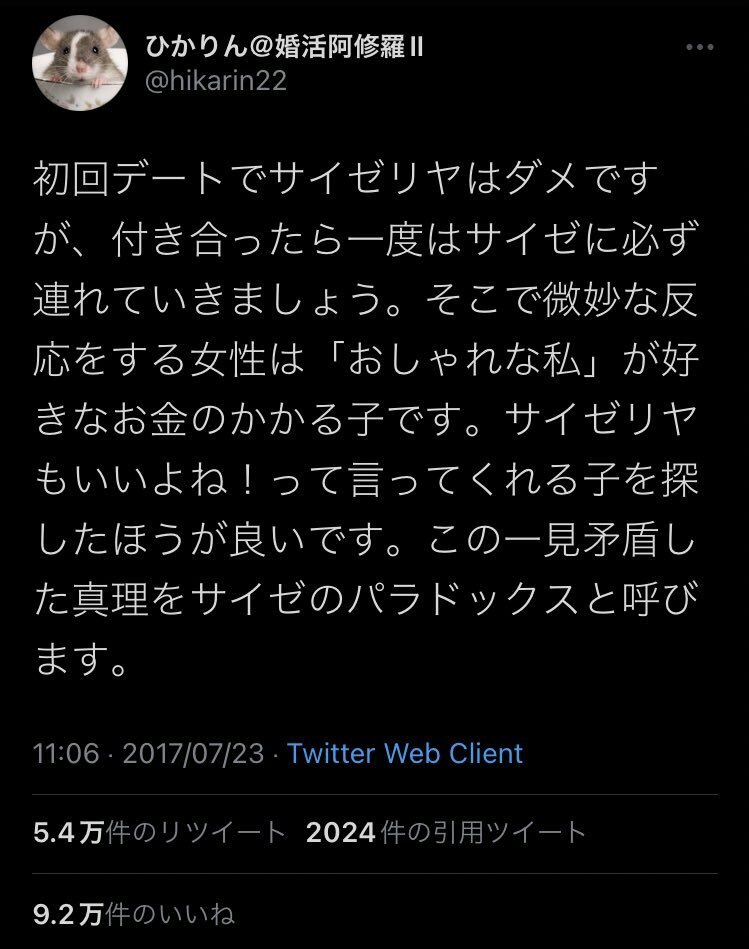Screen dimensions: 749x949
Task: View the 9.2万 likes list
Action: pos(133,913)
